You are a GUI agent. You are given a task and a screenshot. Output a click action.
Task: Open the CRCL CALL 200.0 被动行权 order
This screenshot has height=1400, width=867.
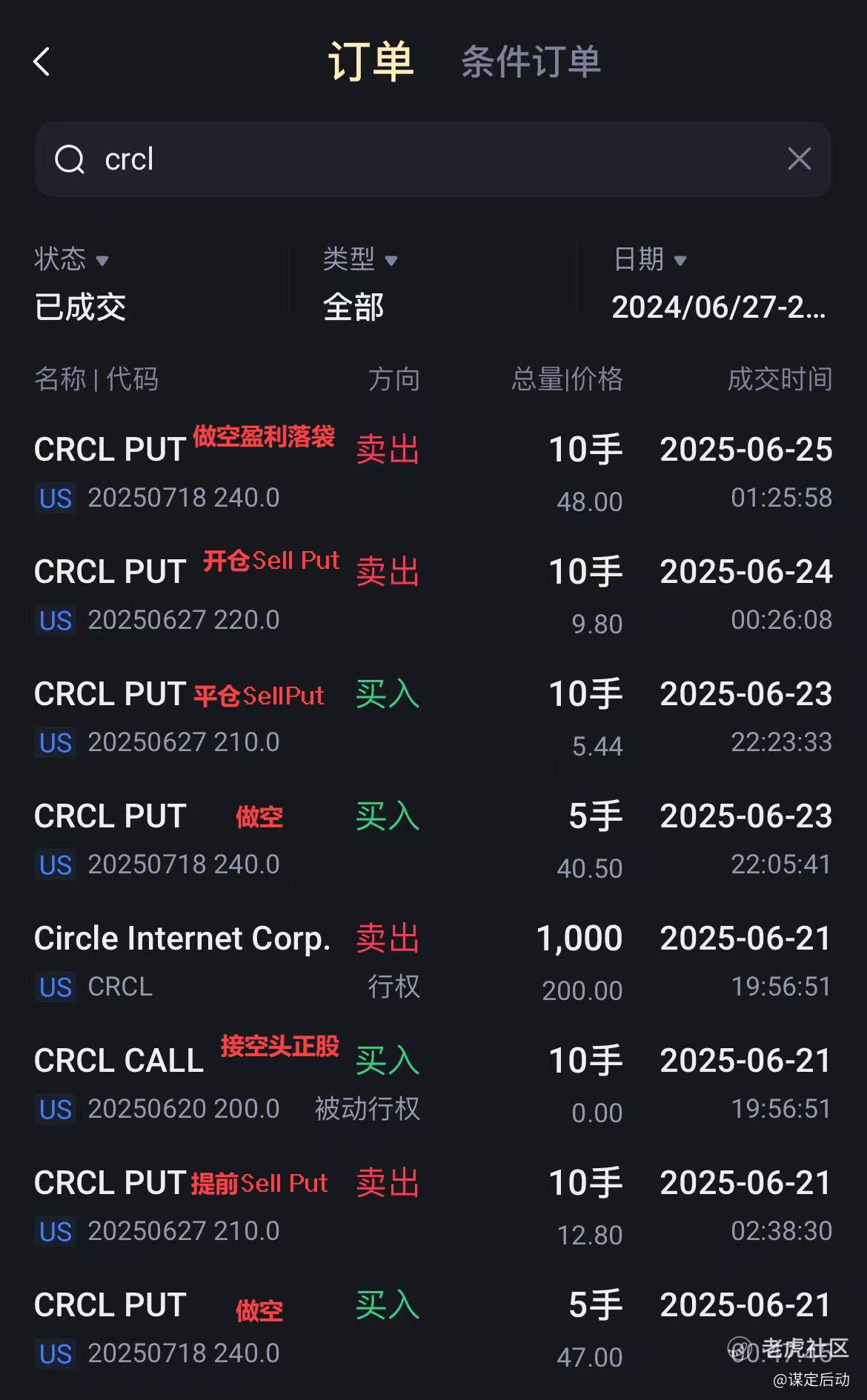point(433,1084)
